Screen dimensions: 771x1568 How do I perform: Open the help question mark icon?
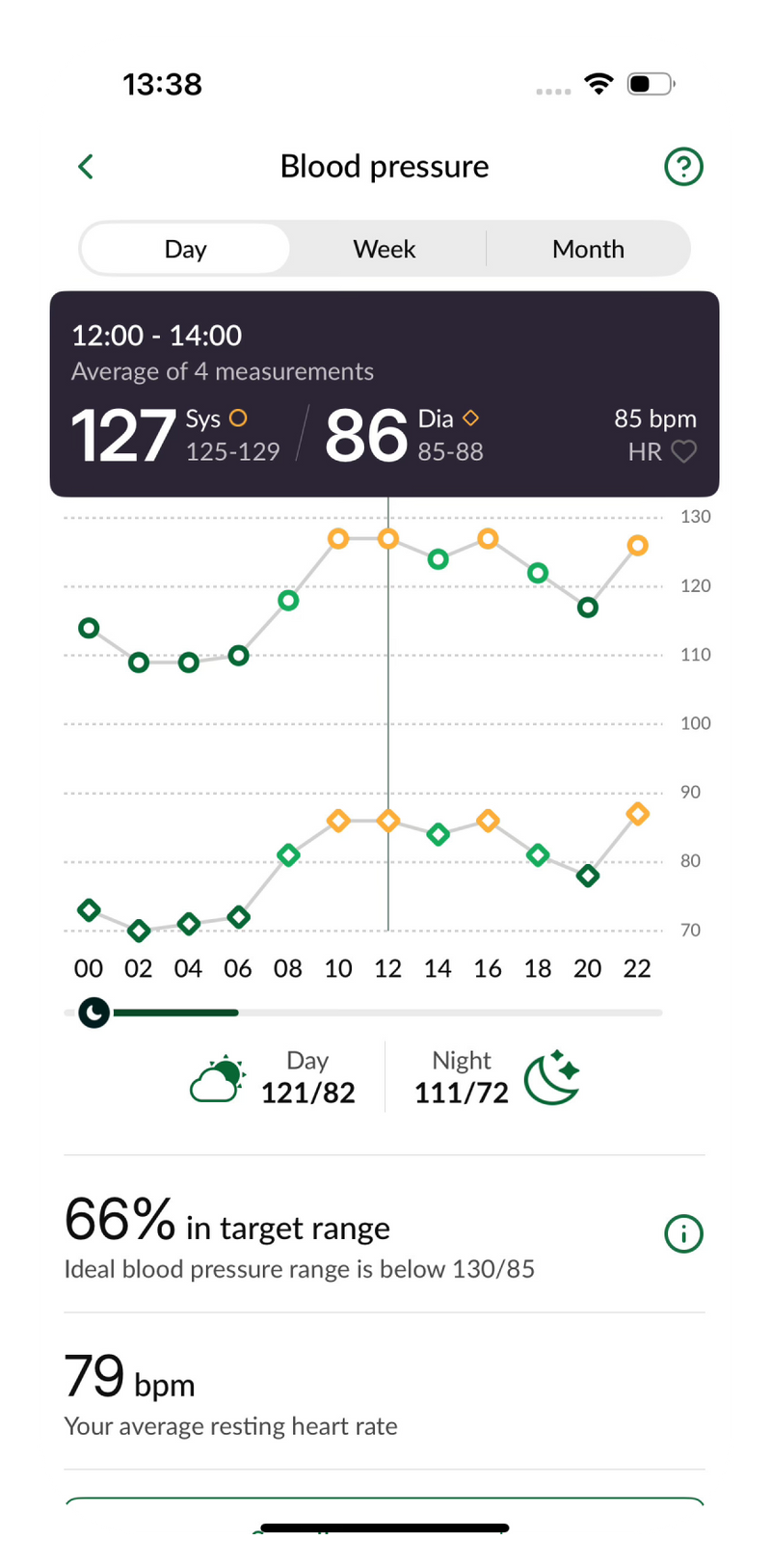683,167
